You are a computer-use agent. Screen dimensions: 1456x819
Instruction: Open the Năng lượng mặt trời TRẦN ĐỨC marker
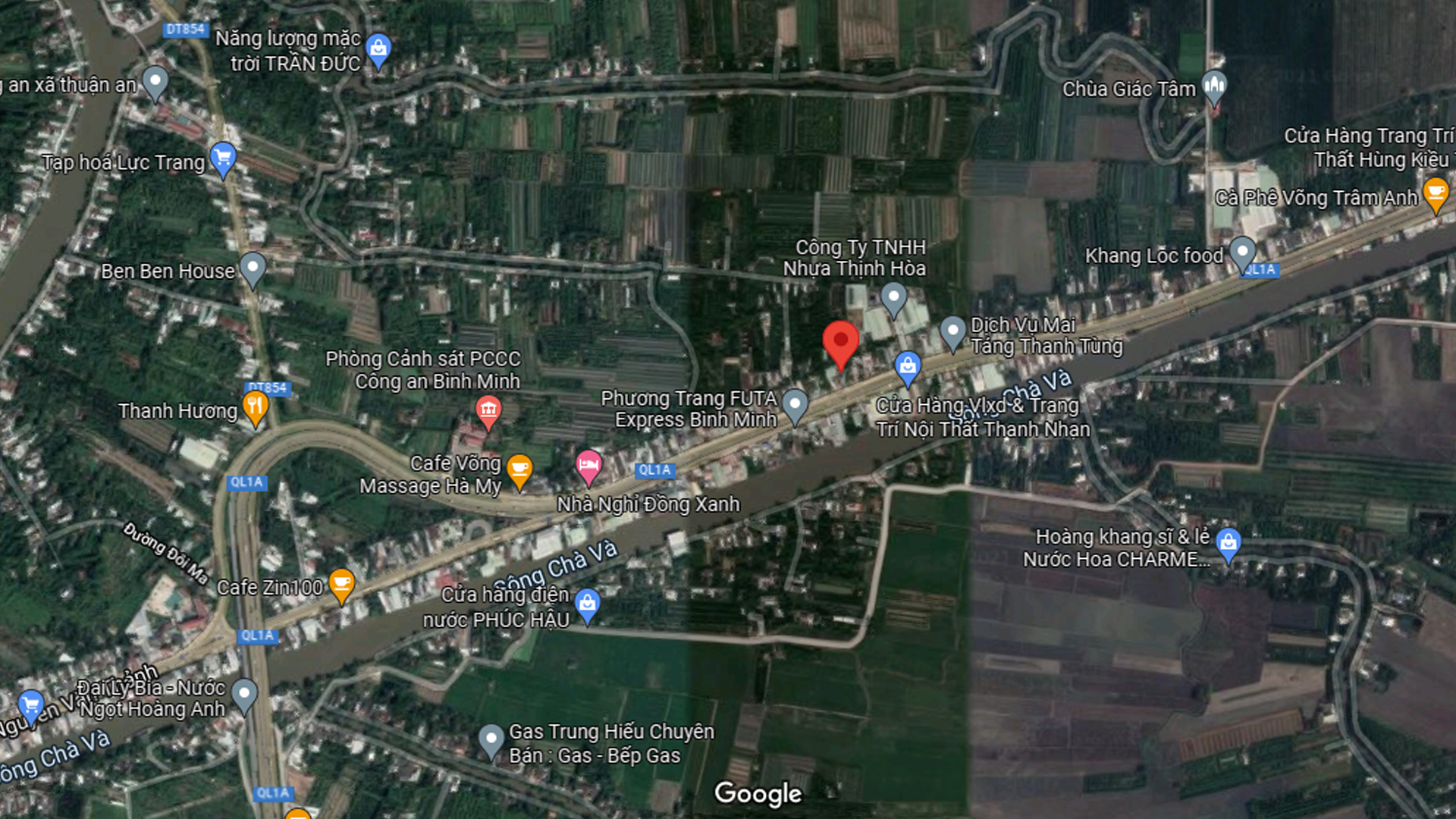tap(378, 49)
